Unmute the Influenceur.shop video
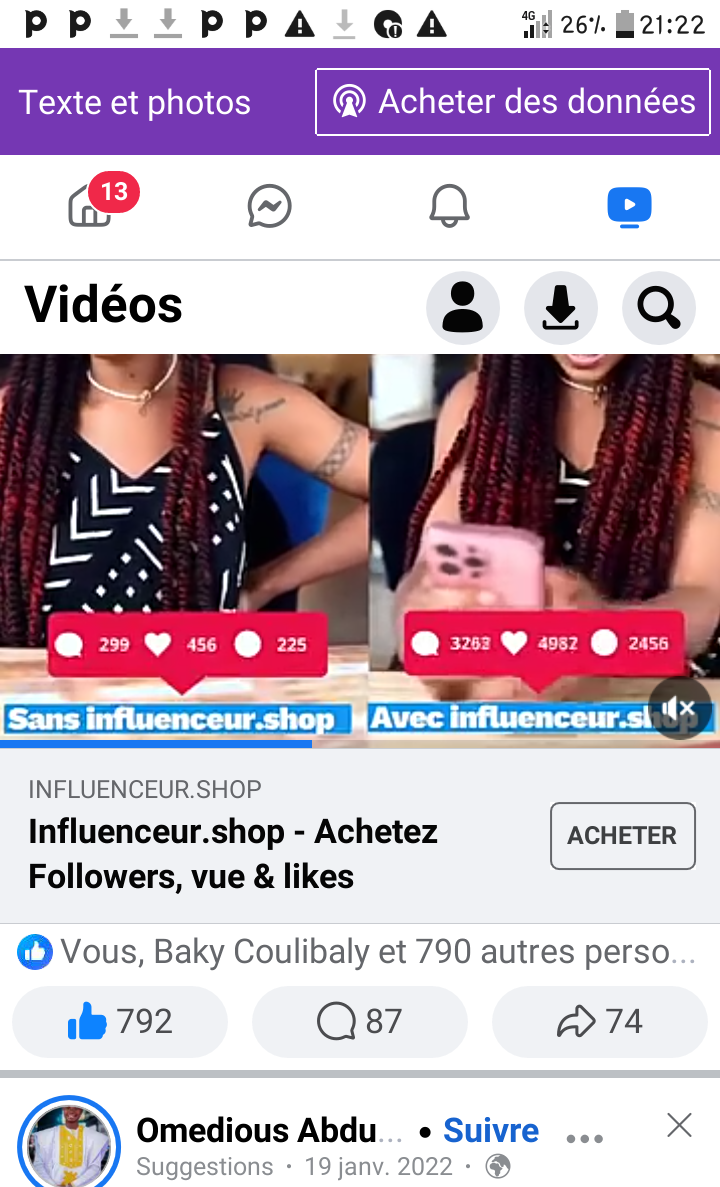 [x=679, y=709]
